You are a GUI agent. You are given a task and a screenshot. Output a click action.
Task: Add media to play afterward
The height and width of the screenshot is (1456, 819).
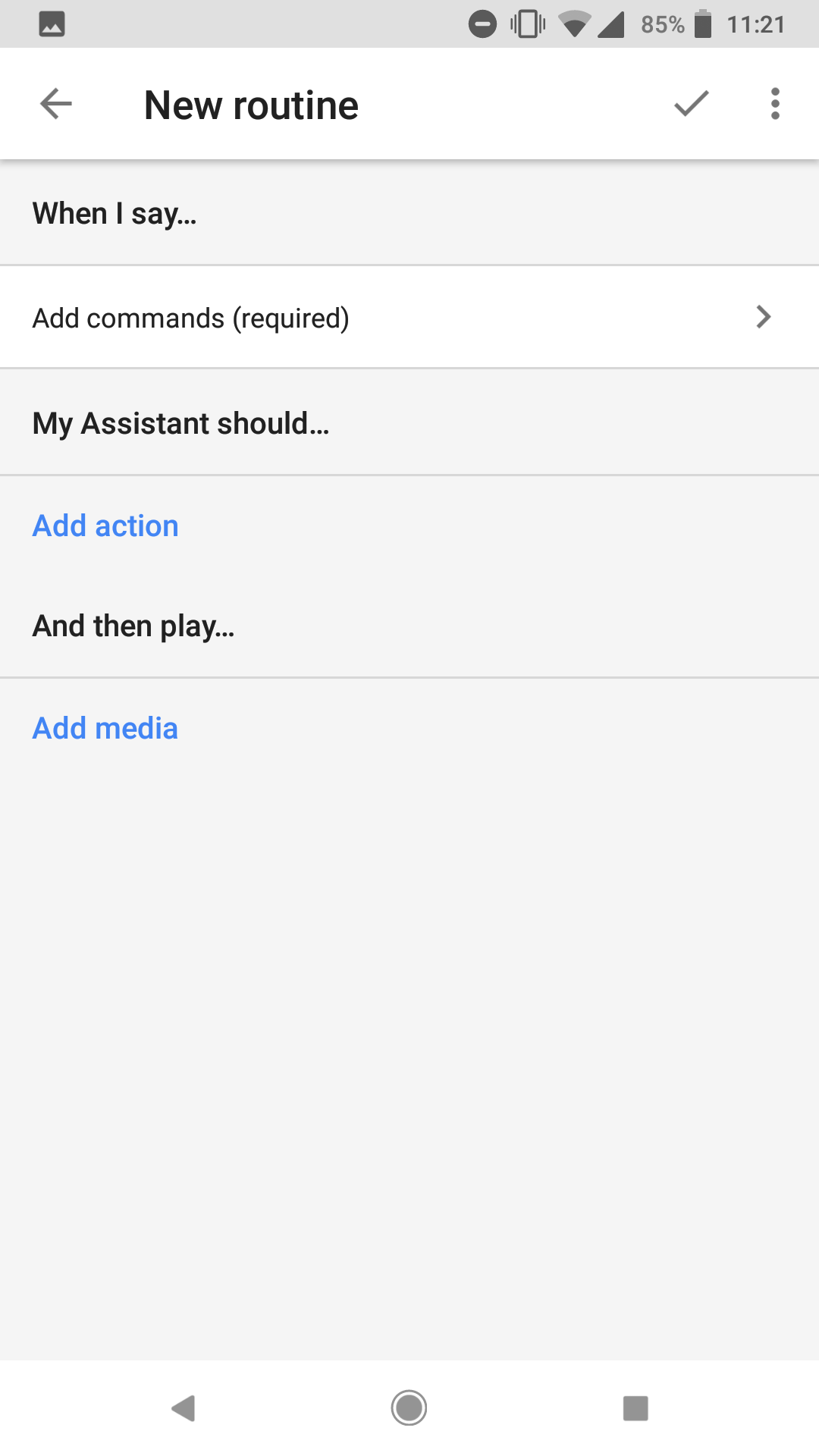(105, 727)
